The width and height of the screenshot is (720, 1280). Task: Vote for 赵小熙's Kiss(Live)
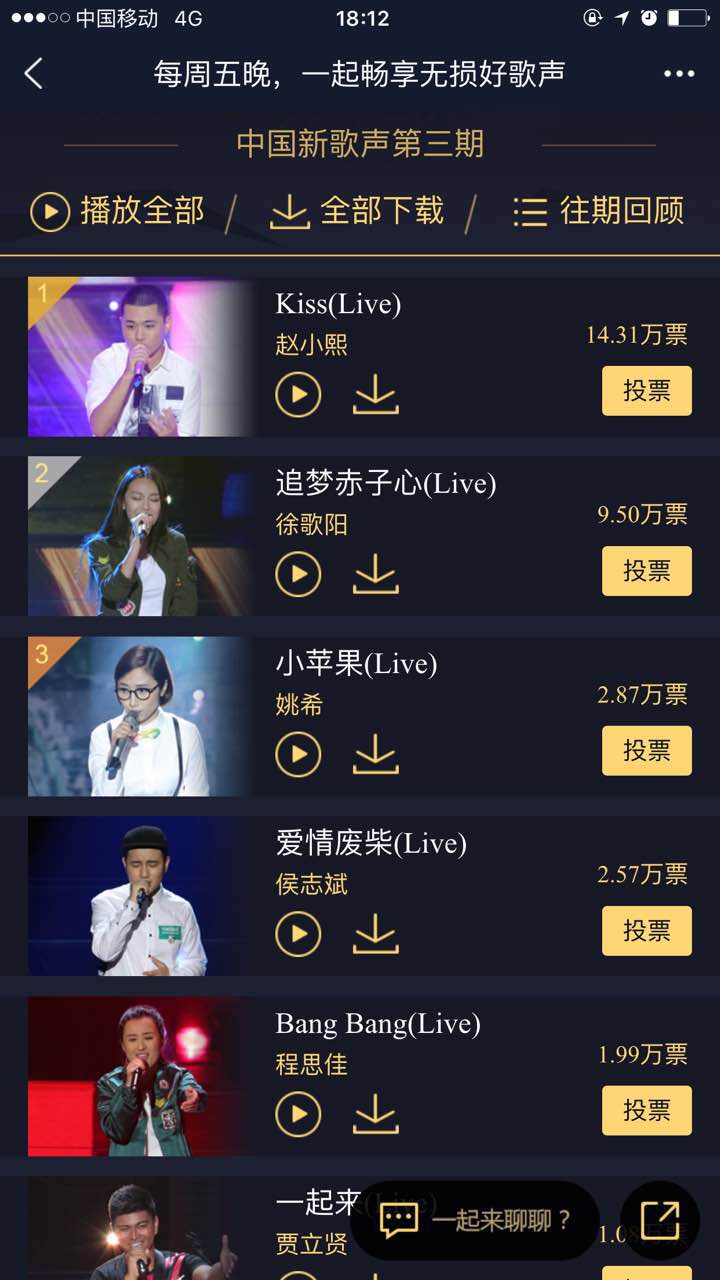tap(646, 391)
